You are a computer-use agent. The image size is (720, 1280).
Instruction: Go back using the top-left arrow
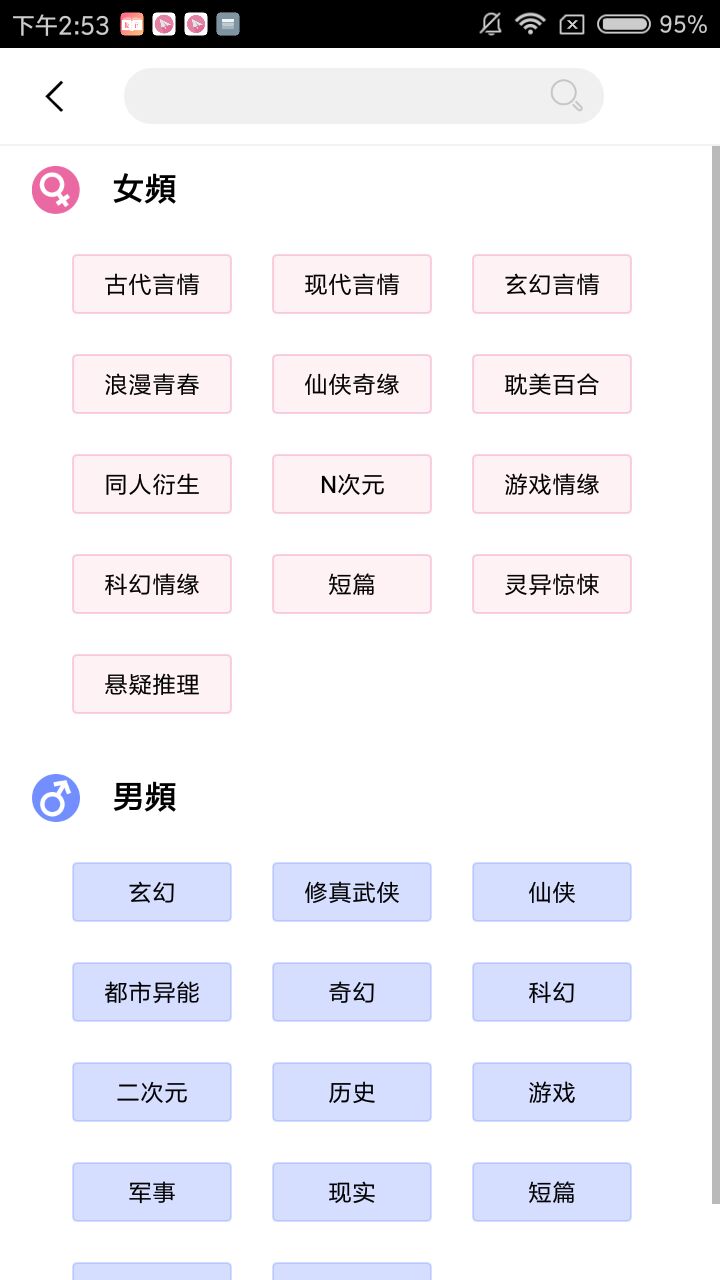click(x=54, y=96)
